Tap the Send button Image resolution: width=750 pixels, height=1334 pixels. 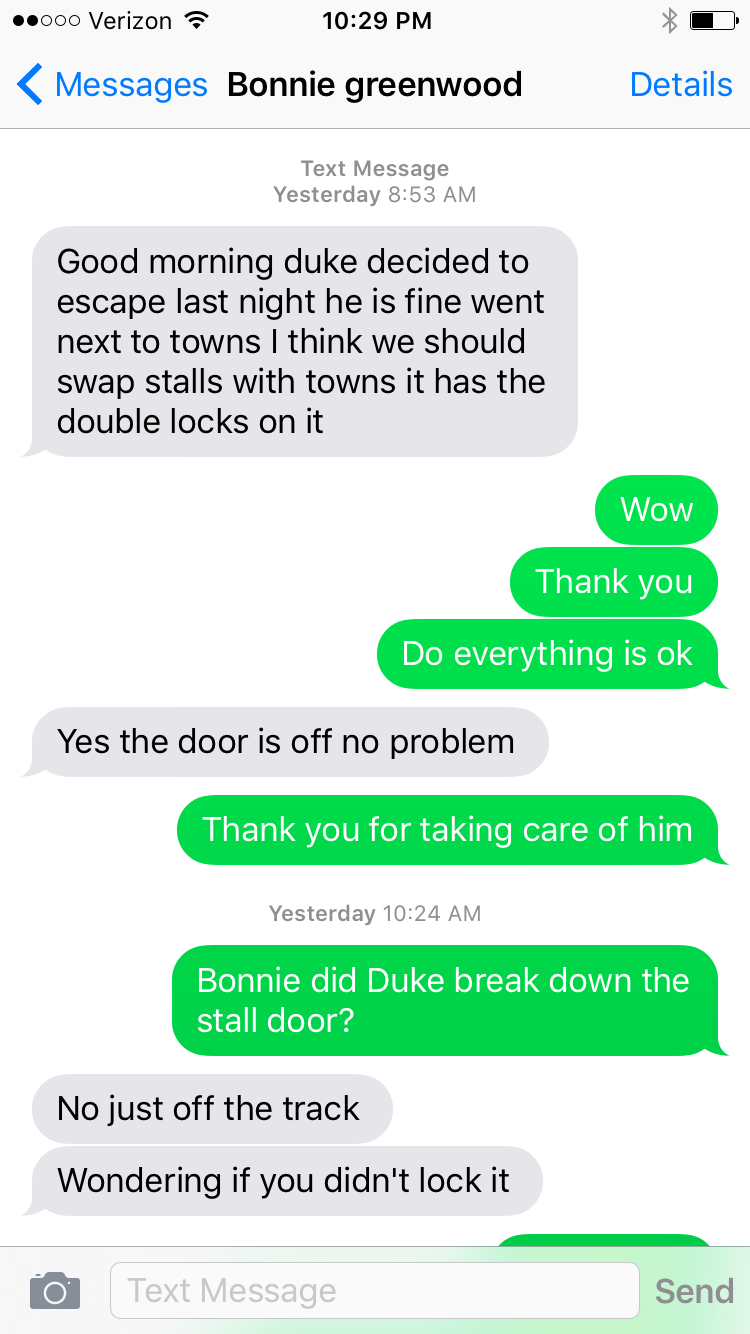(694, 1291)
